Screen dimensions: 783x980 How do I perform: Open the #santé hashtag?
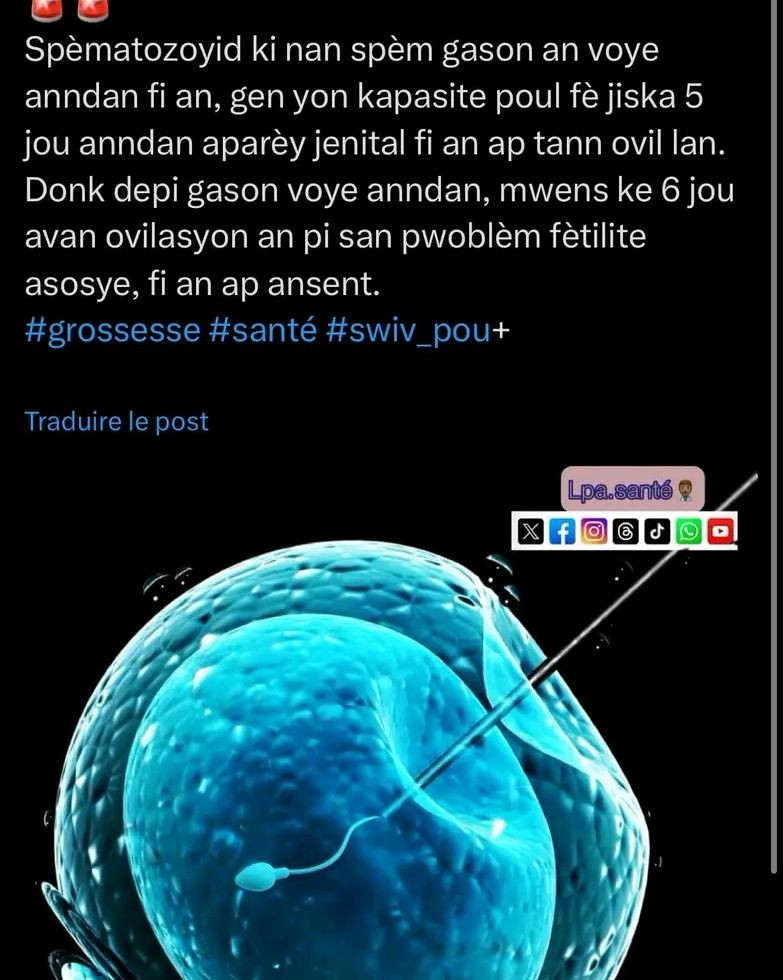(262, 332)
